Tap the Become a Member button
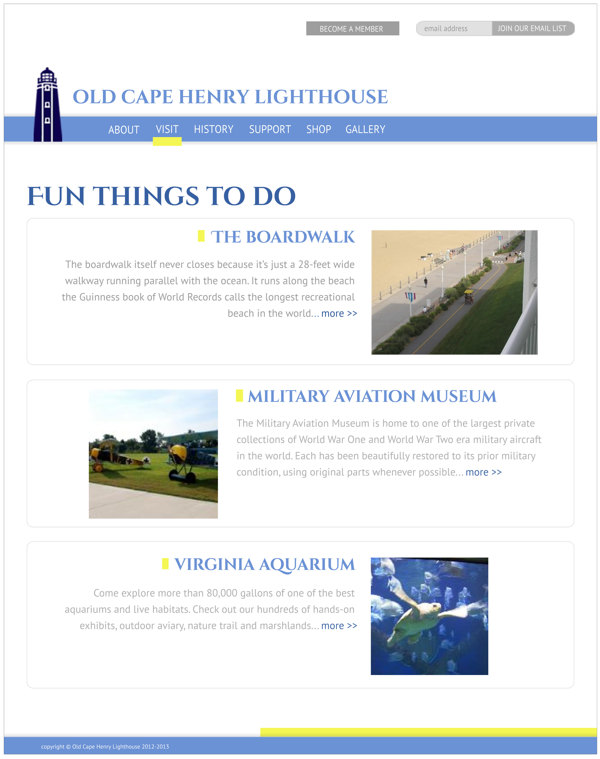 352,29
